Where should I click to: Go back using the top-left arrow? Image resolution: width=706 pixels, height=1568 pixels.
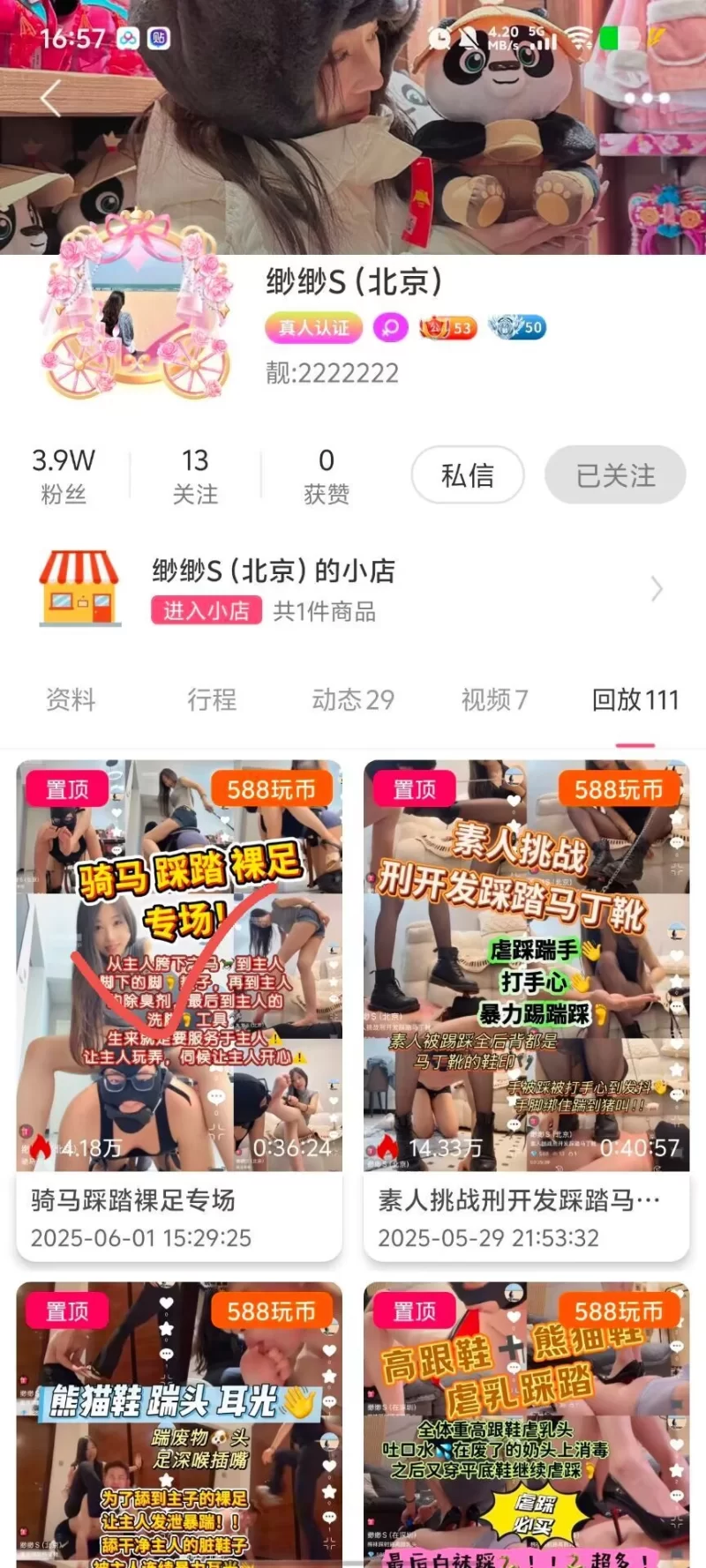tap(51, 99)
